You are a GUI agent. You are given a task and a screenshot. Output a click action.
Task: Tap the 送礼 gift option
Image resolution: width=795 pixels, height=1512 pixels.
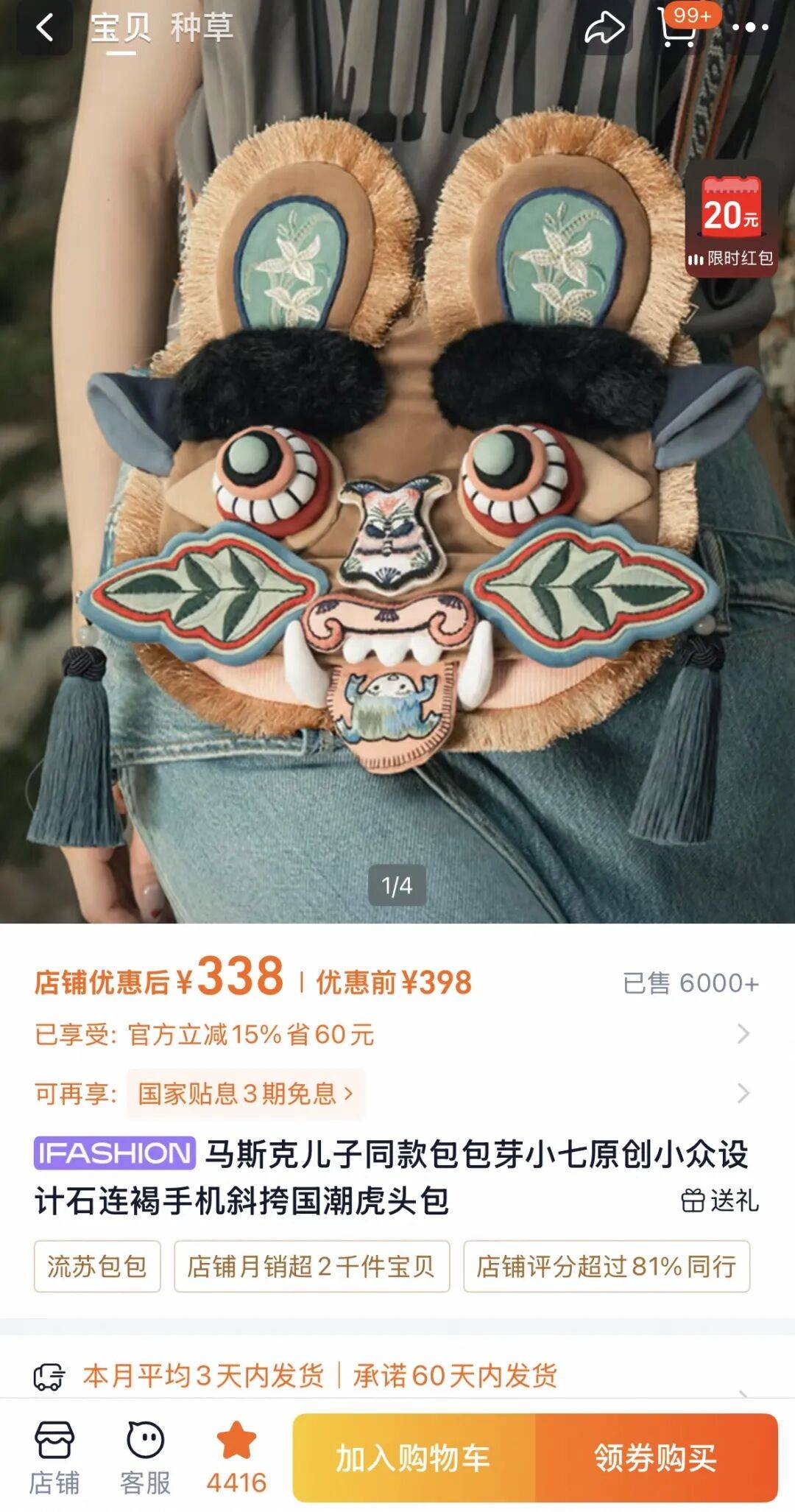[x=720, y=1201]
